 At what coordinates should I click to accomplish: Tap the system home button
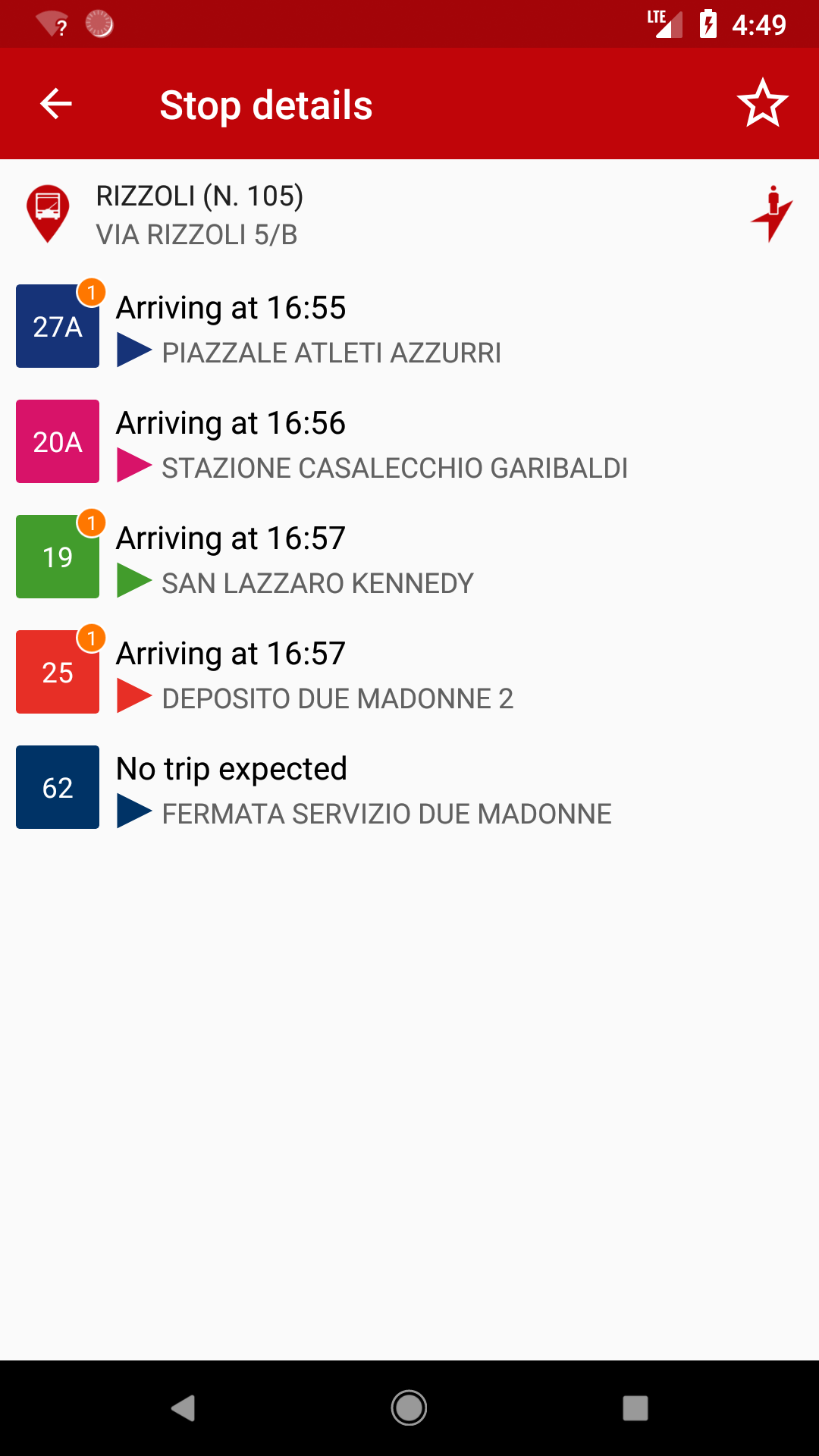click(x=409, y=1408)
